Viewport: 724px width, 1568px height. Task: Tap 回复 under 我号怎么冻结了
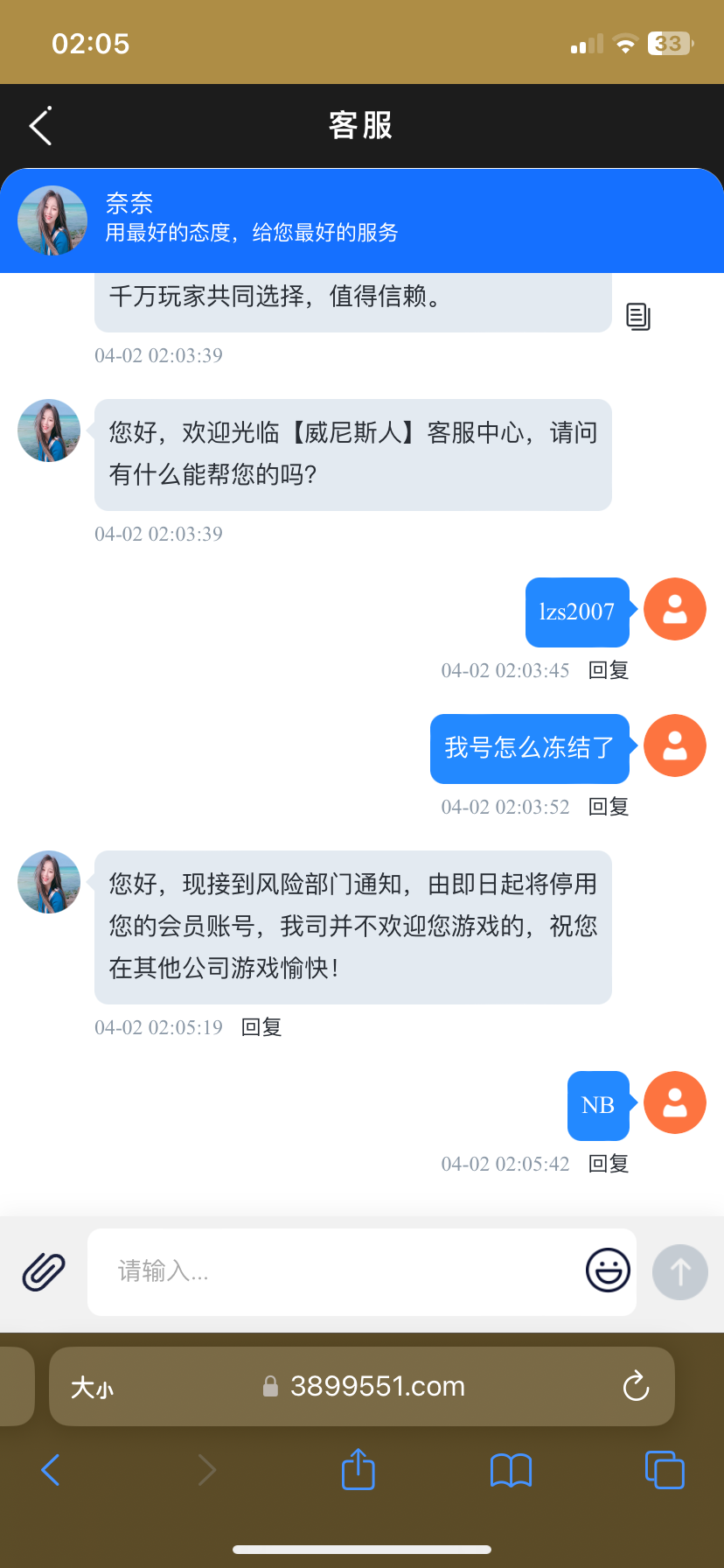pyautogui.click(x=609, y=807)
